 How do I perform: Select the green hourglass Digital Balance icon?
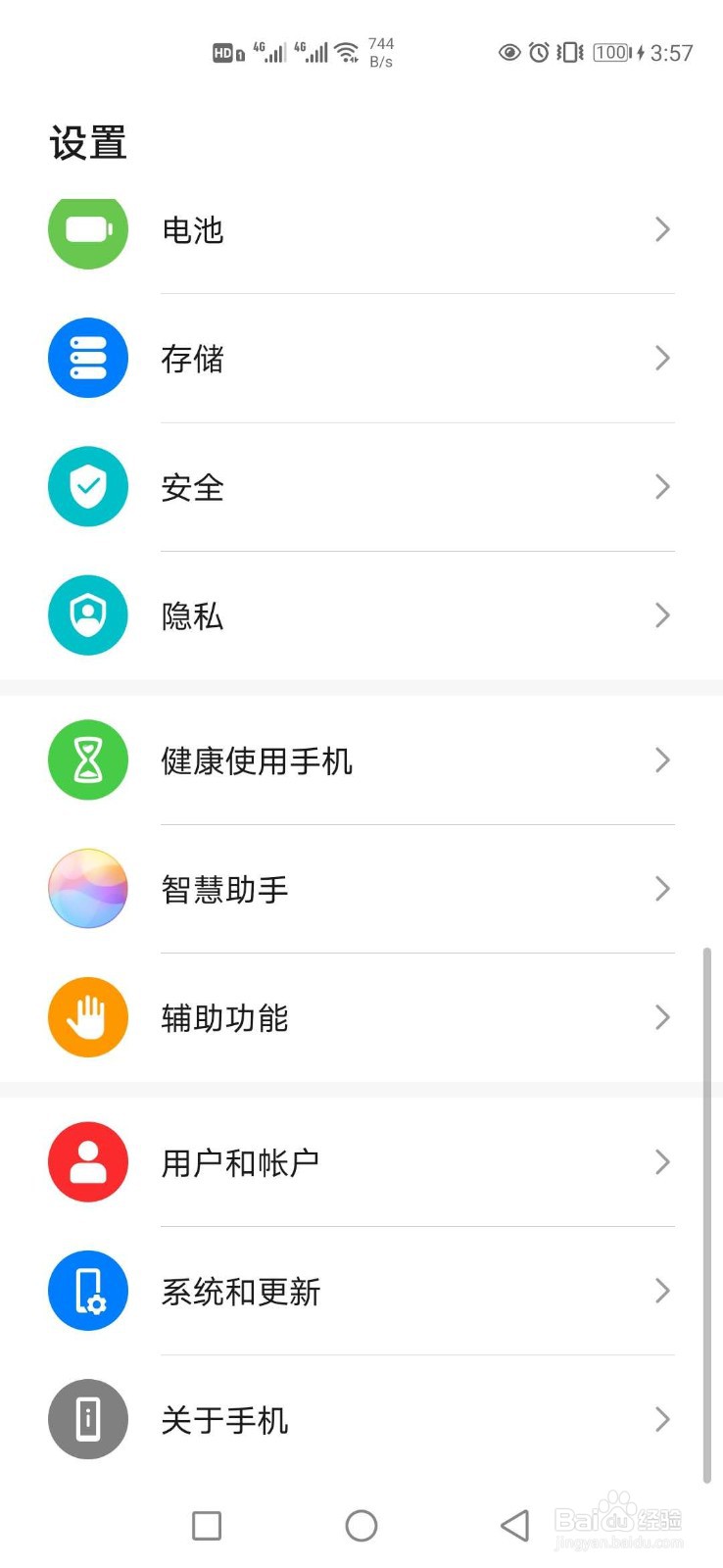click(x=87, y=760)
